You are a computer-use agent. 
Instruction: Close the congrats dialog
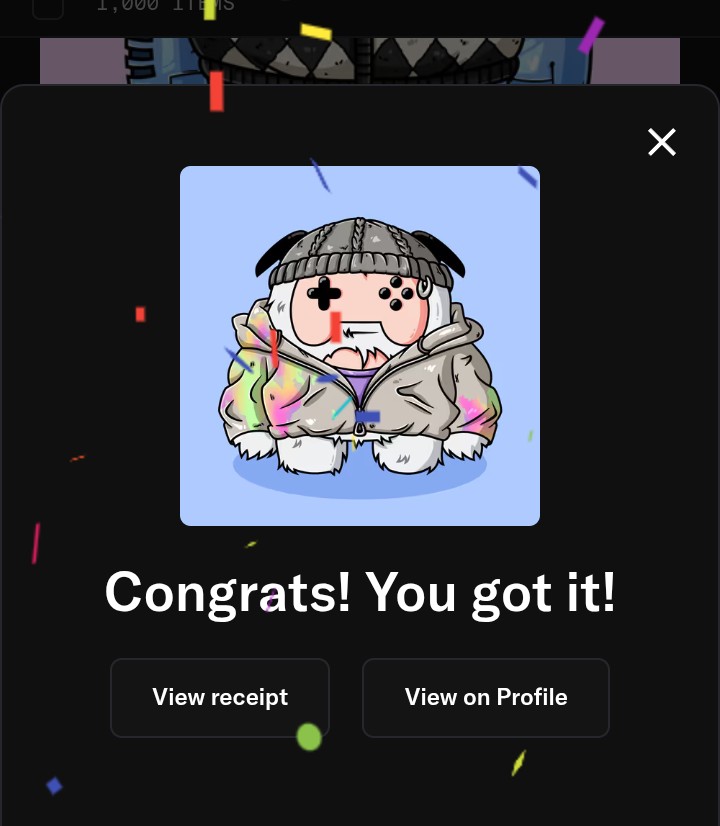(662, 143)
